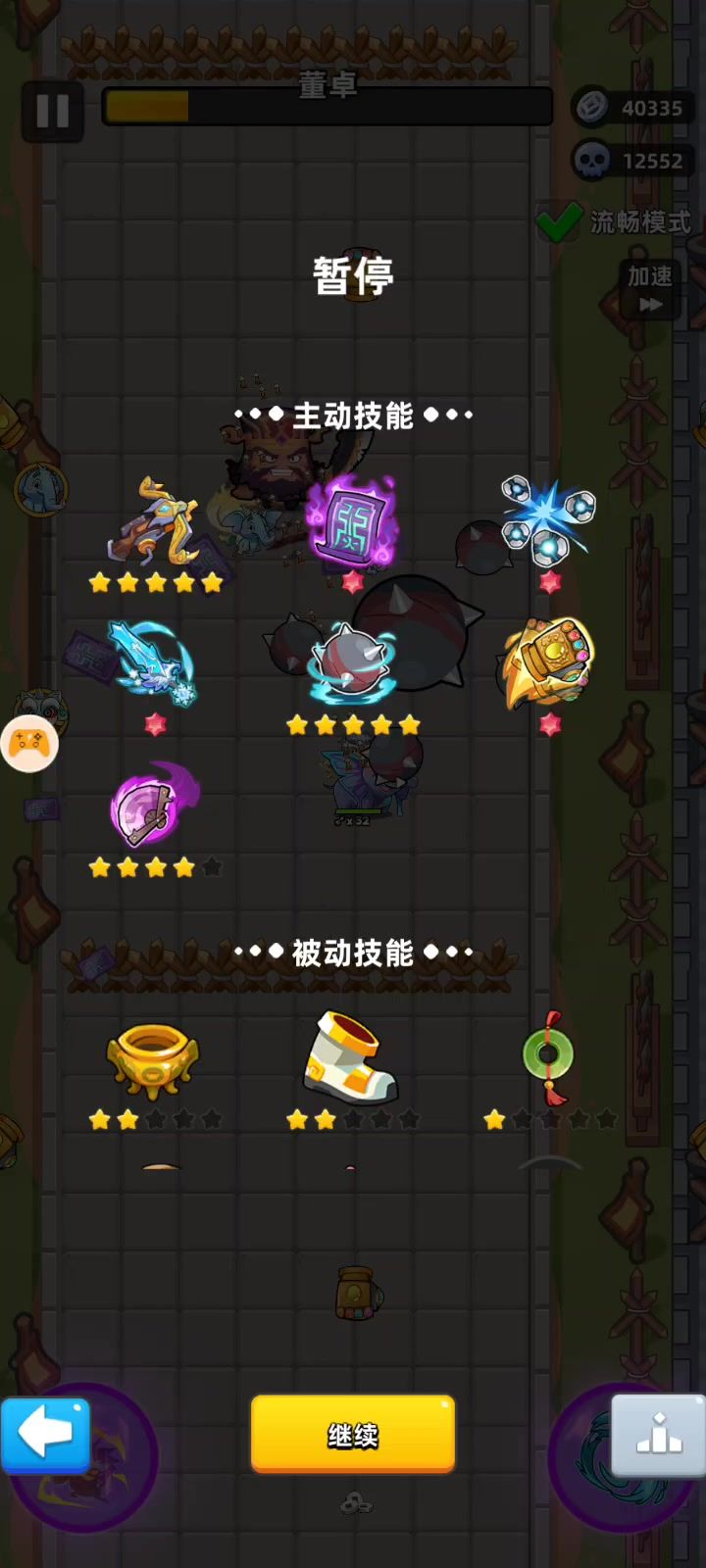Tap the blue back arrow button

[46, 1435]
